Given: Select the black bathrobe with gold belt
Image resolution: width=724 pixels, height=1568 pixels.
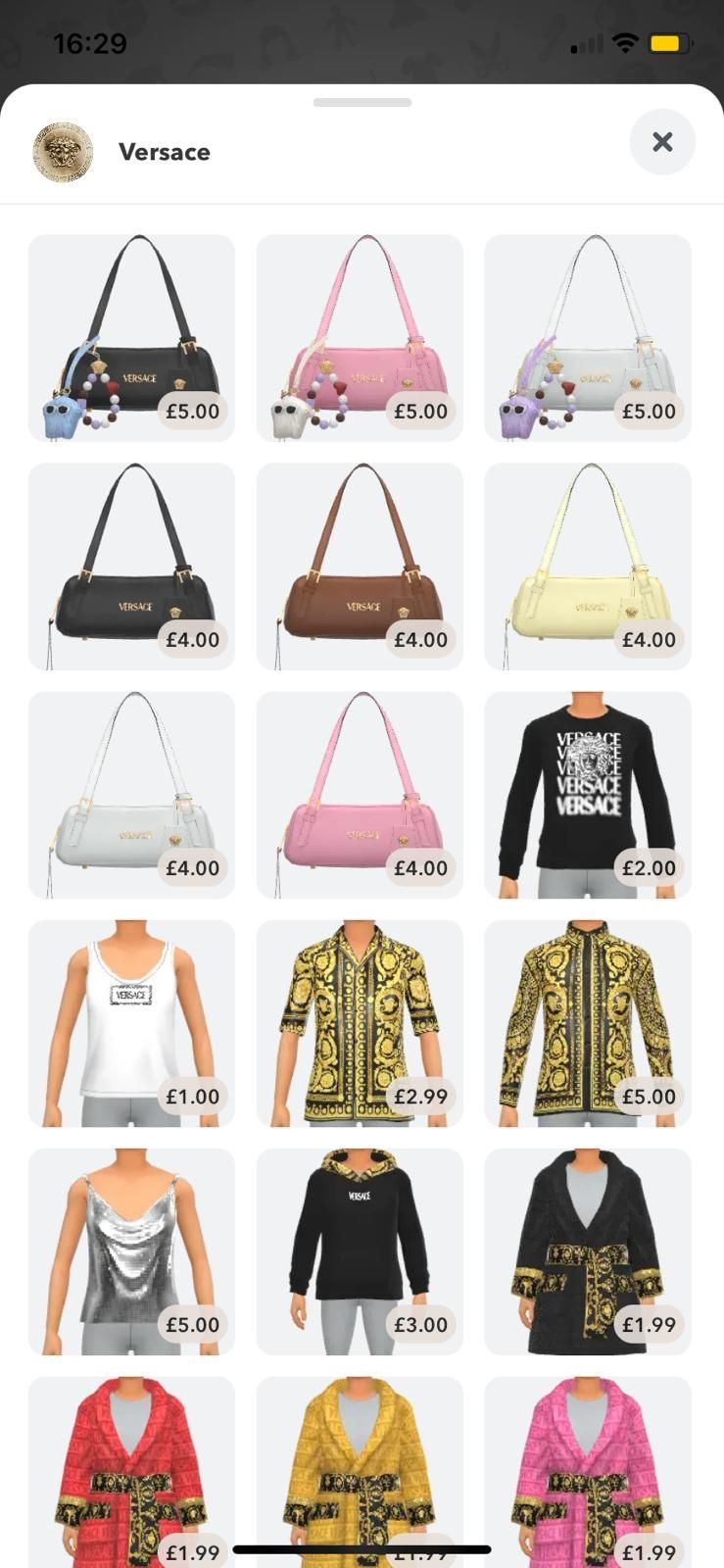Looking at the screenshot, I should click(x=588, y=1251).
